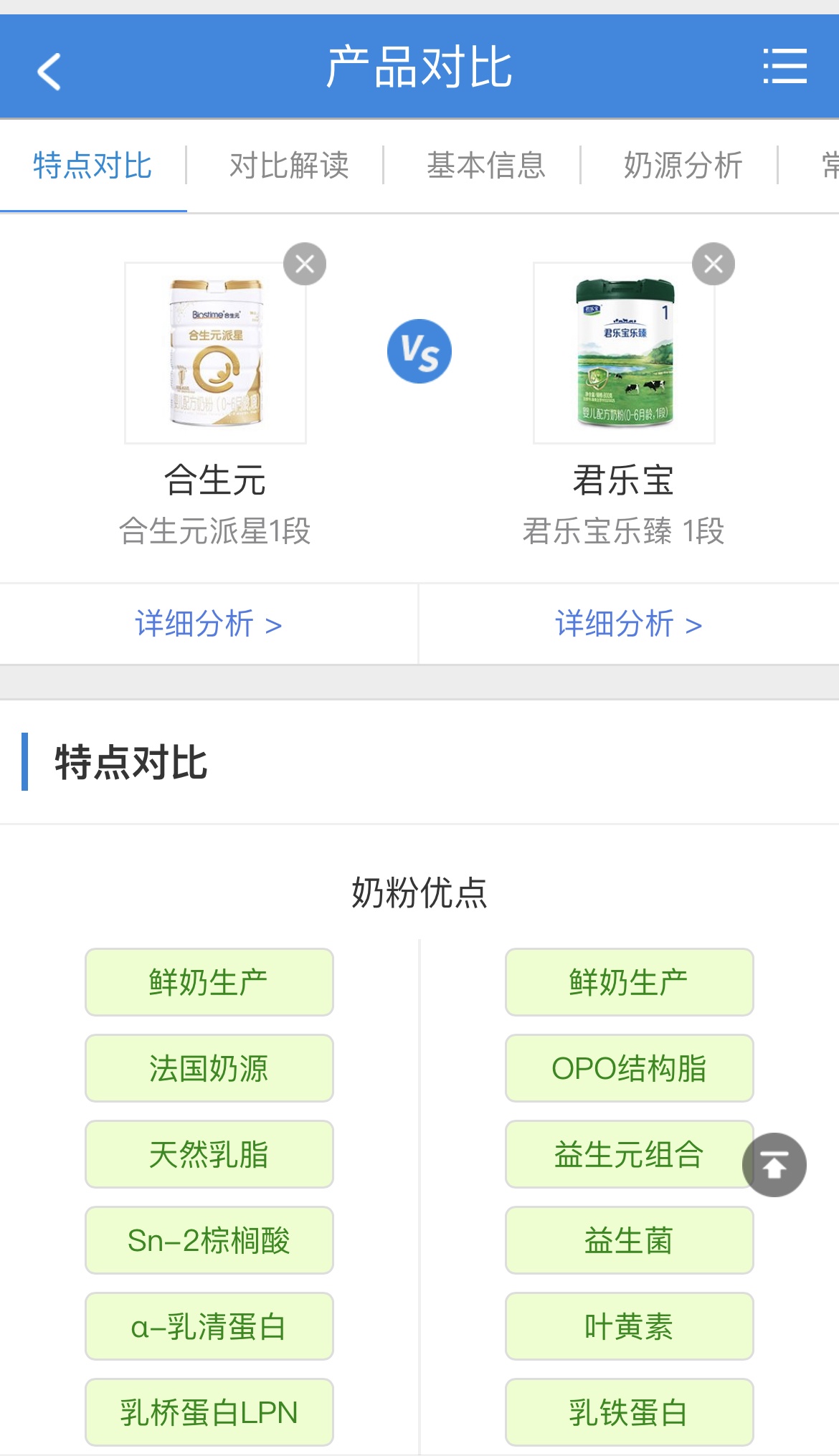Screen dimensions: 839x1456
Task: Tap the back-to-top floating button
Action: pyautogui.click(x=774, y=1165)
